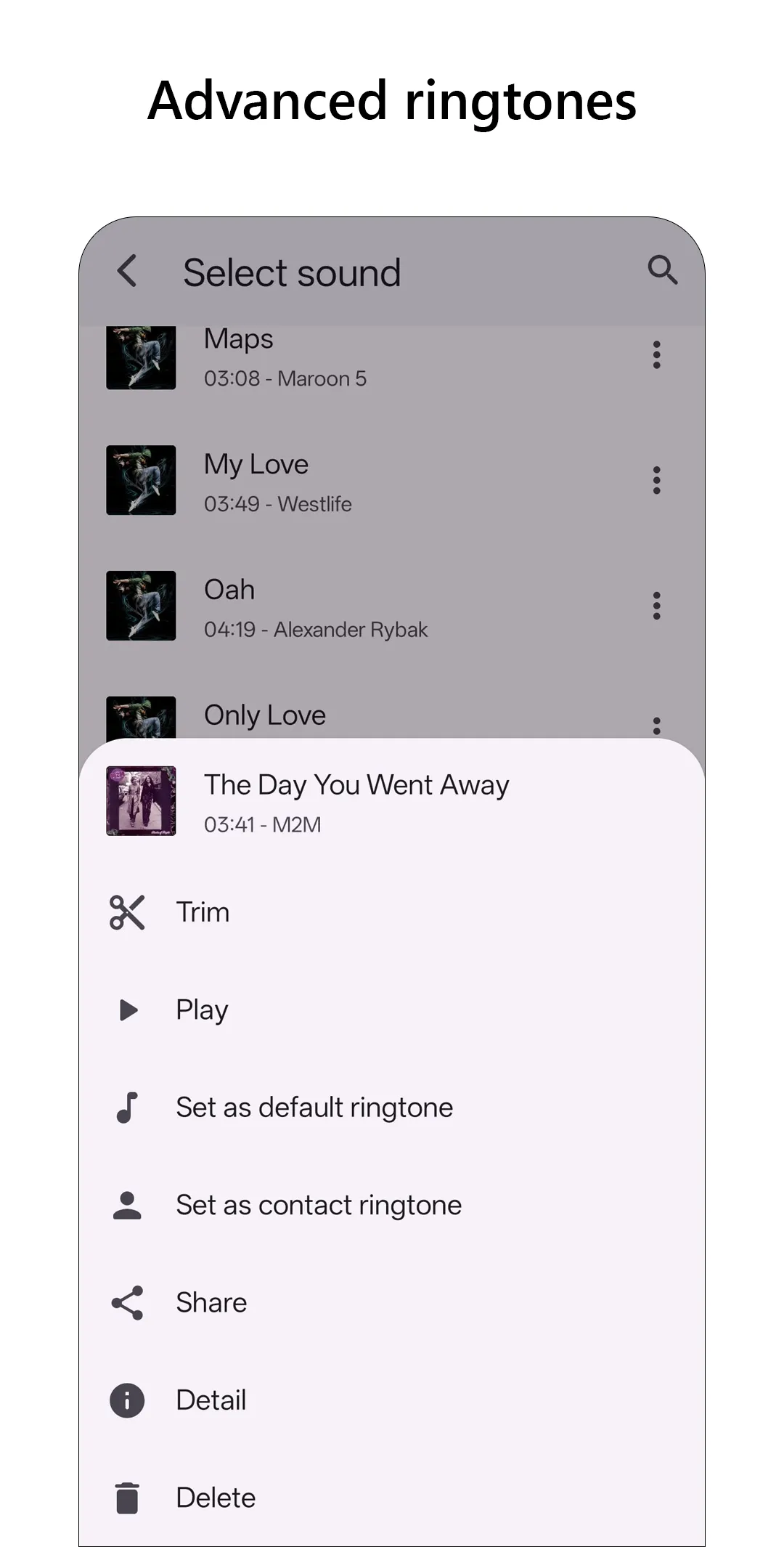Tap the music note ringtone icon
The height and width of the screenshot is (1547, 784).
tap(127, 1106)
